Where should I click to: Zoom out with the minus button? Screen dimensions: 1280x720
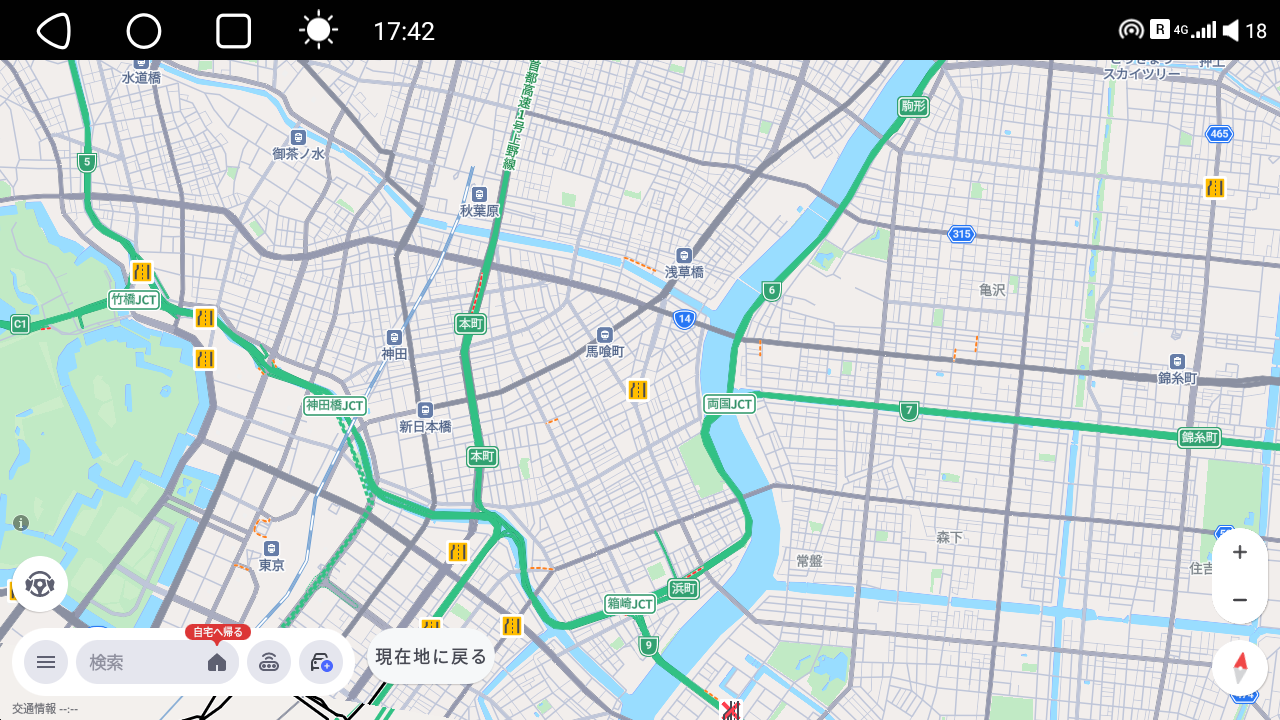[1240, 600]
